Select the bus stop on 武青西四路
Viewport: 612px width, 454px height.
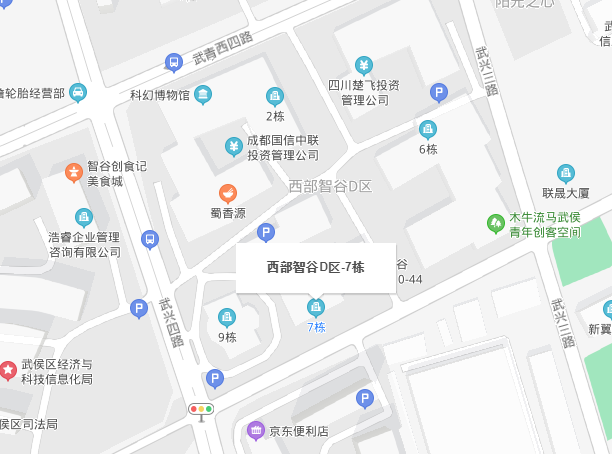click(173, 62)
